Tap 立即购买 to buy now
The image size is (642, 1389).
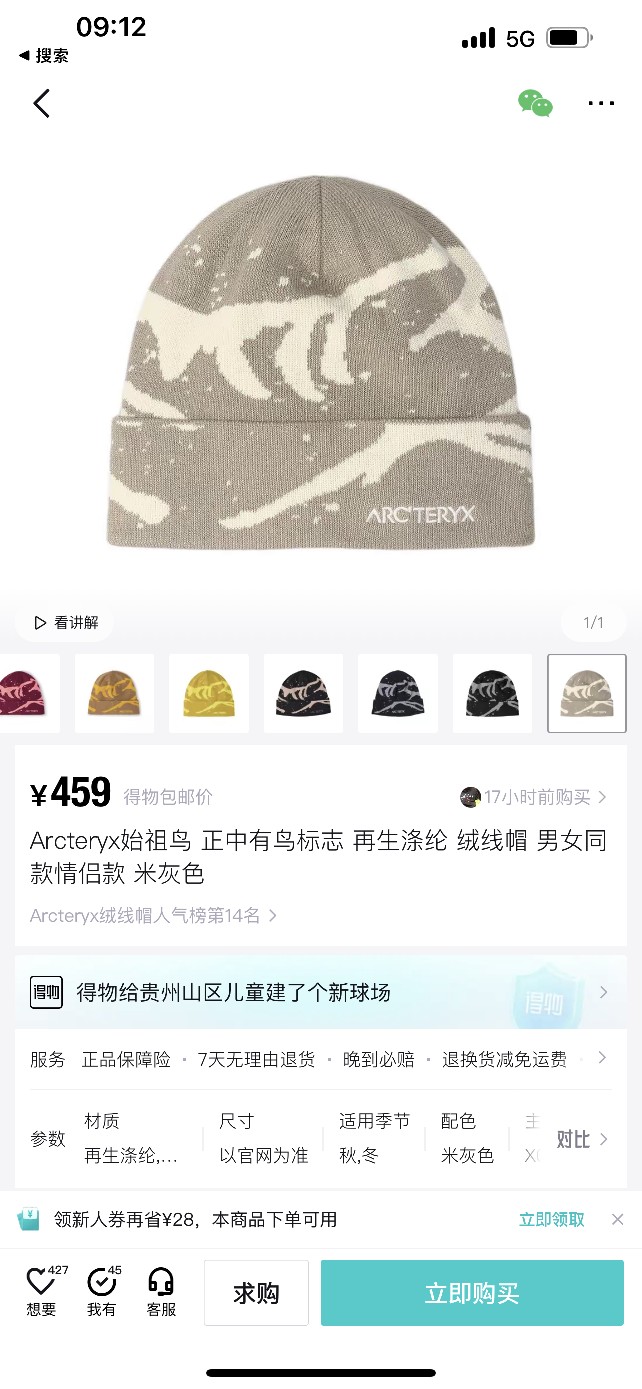tap(471, 1293)
